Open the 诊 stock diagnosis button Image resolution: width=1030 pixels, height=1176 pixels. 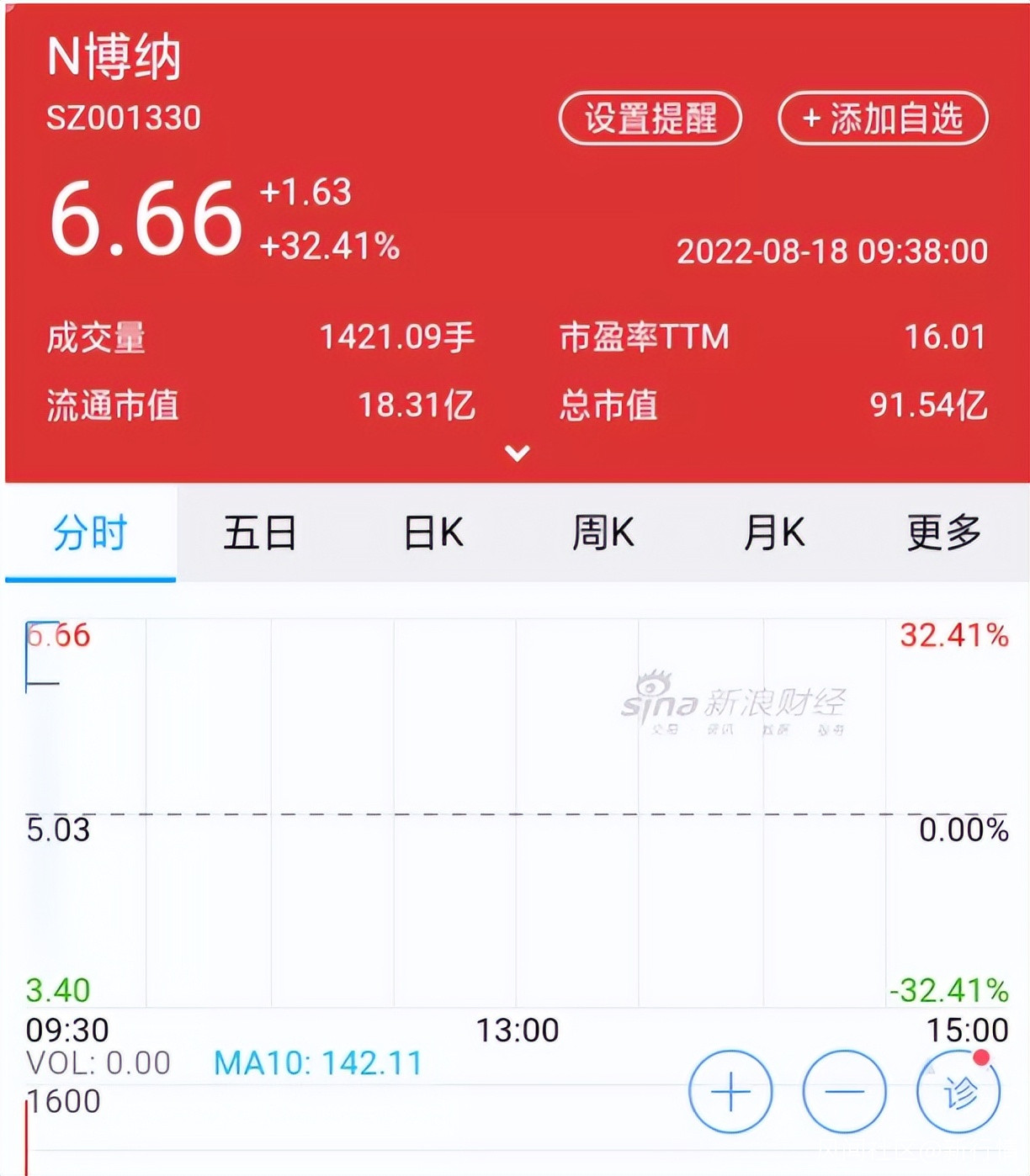click(x=958, y=1092)
